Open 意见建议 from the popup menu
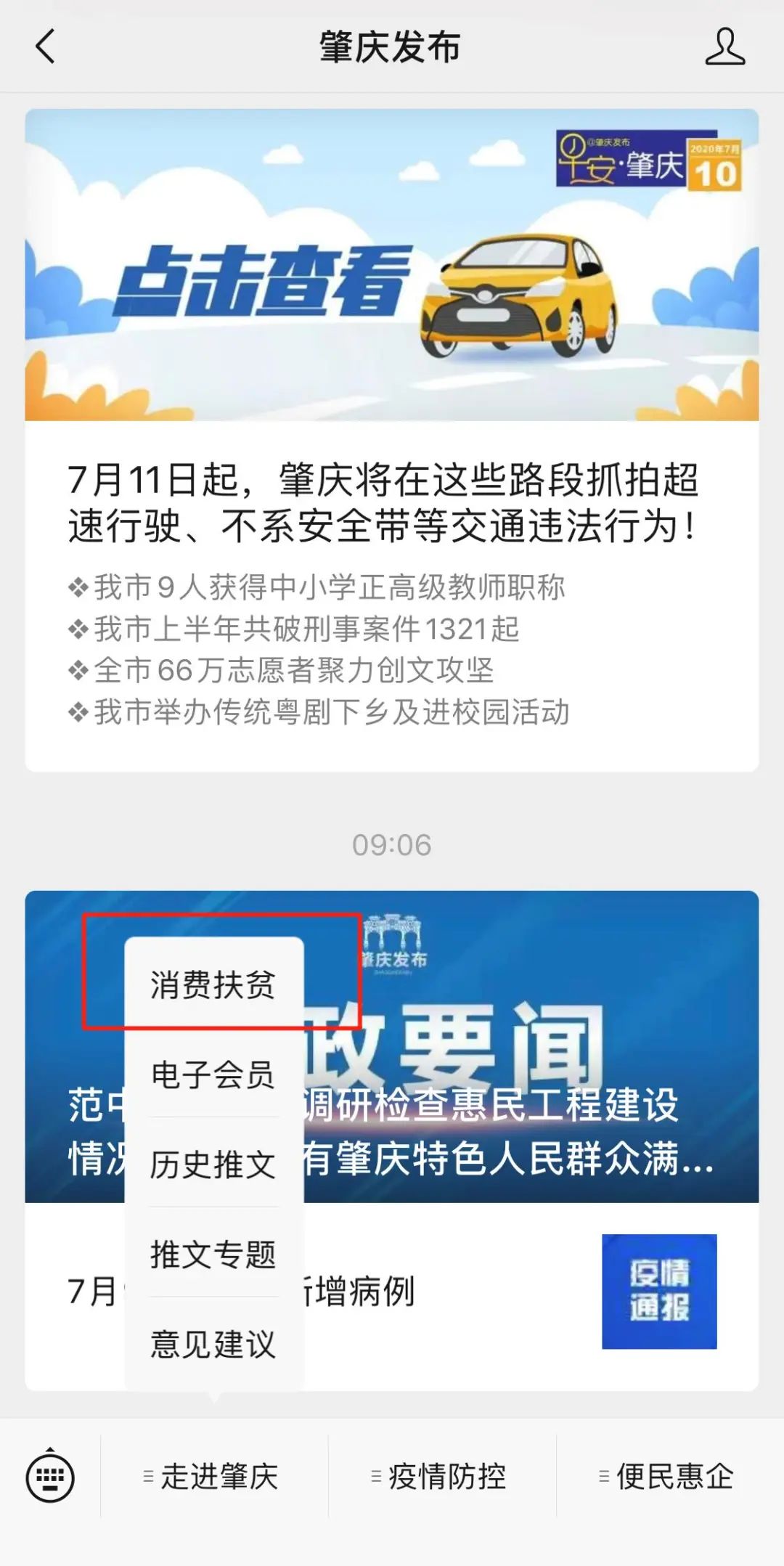This screenshot has width=784, height=1566. tap(213, 1344)
